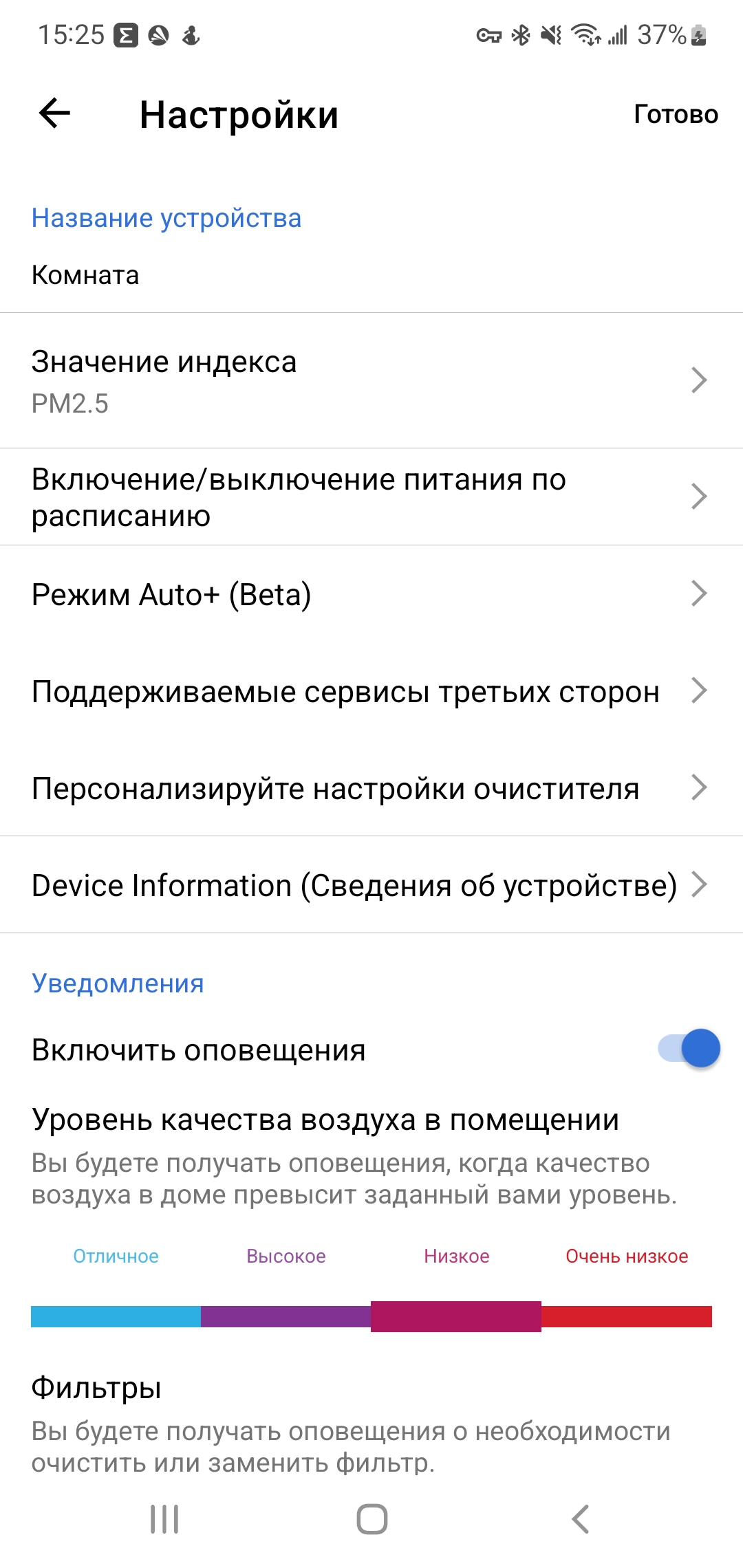Go back using the top-left arrow
This screenshot has width=743, height=1568.
(x=55, y=113)
